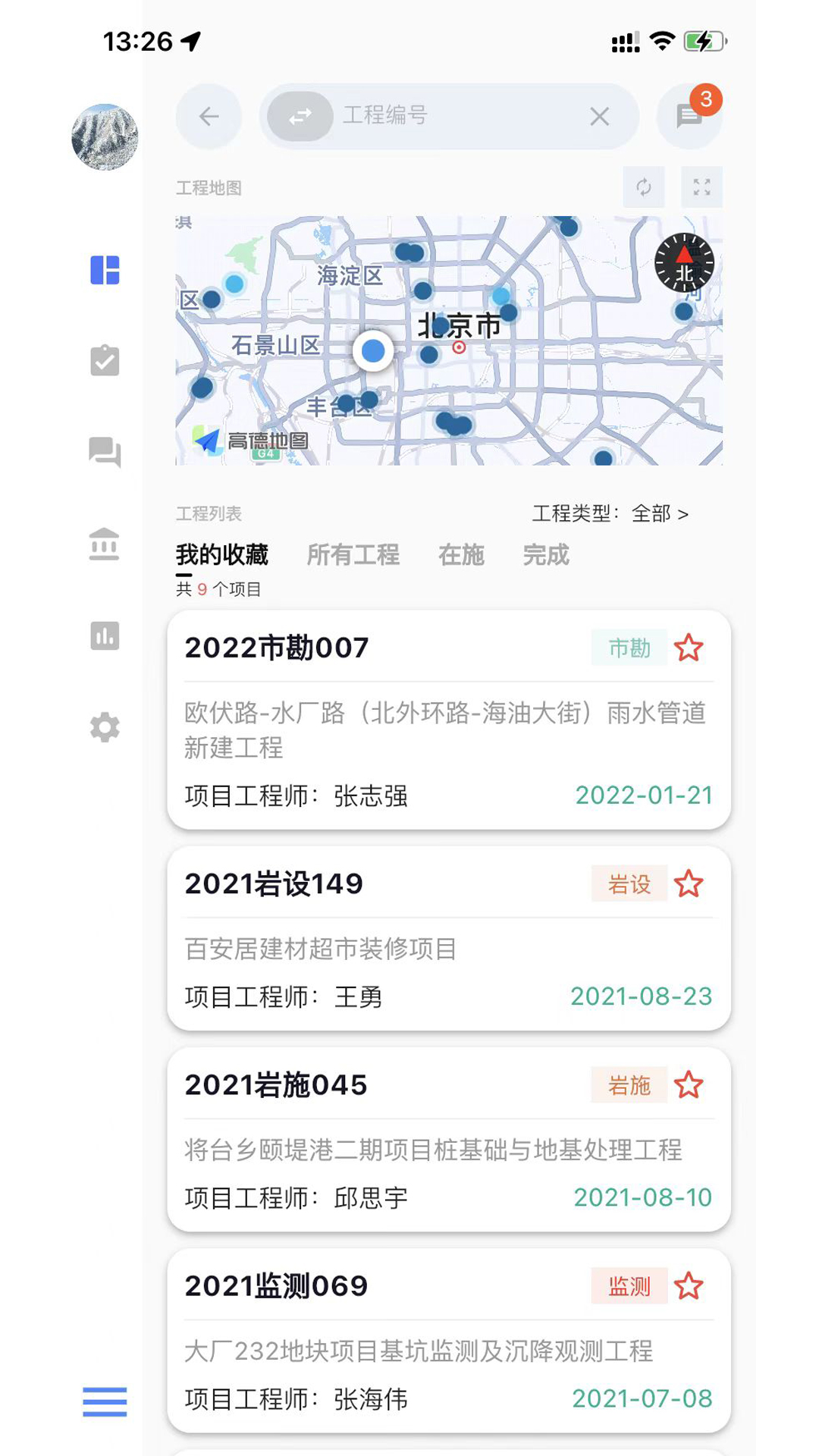Refresh the 工程地图 map view

click(x=644, y=187)
